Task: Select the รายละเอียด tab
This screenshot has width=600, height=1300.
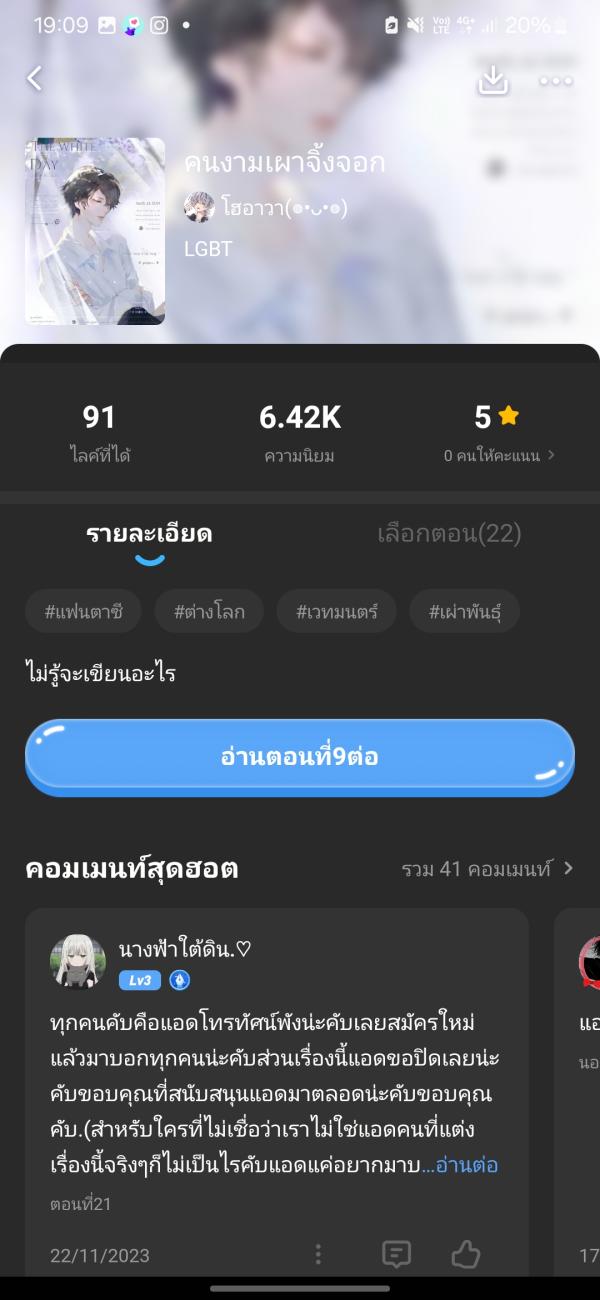Action: 149,534
